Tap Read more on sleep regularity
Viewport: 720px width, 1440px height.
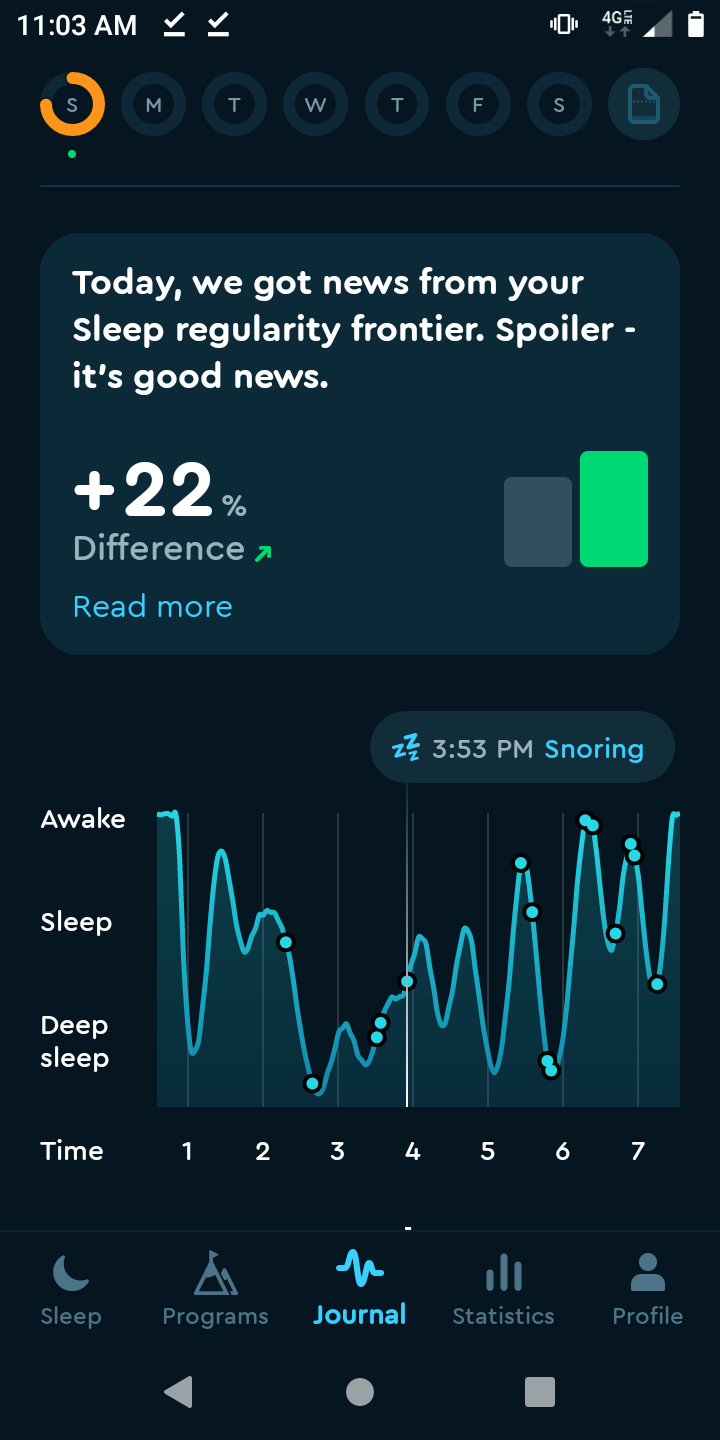[x=153, y=606]
